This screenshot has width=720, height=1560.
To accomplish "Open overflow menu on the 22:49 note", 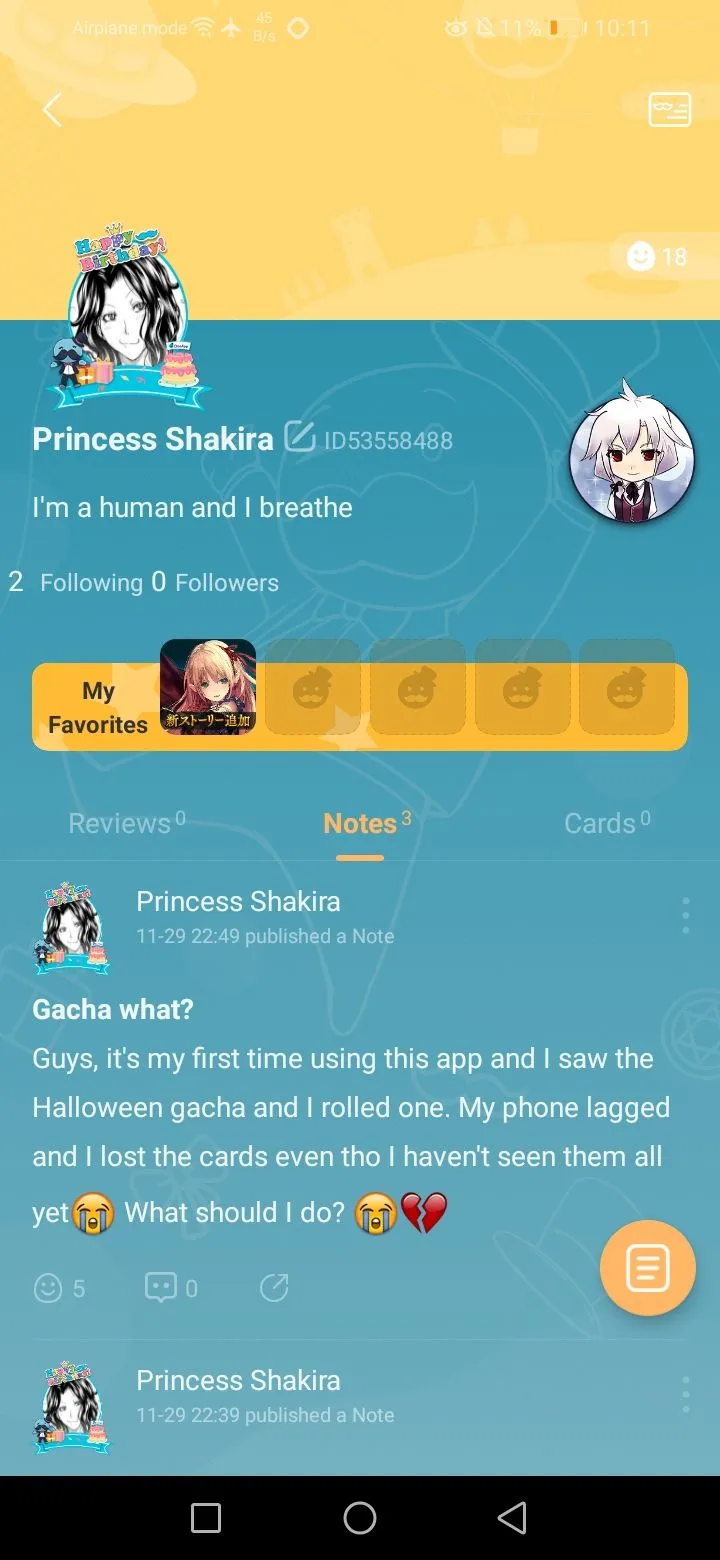I will tap(685, 916).
